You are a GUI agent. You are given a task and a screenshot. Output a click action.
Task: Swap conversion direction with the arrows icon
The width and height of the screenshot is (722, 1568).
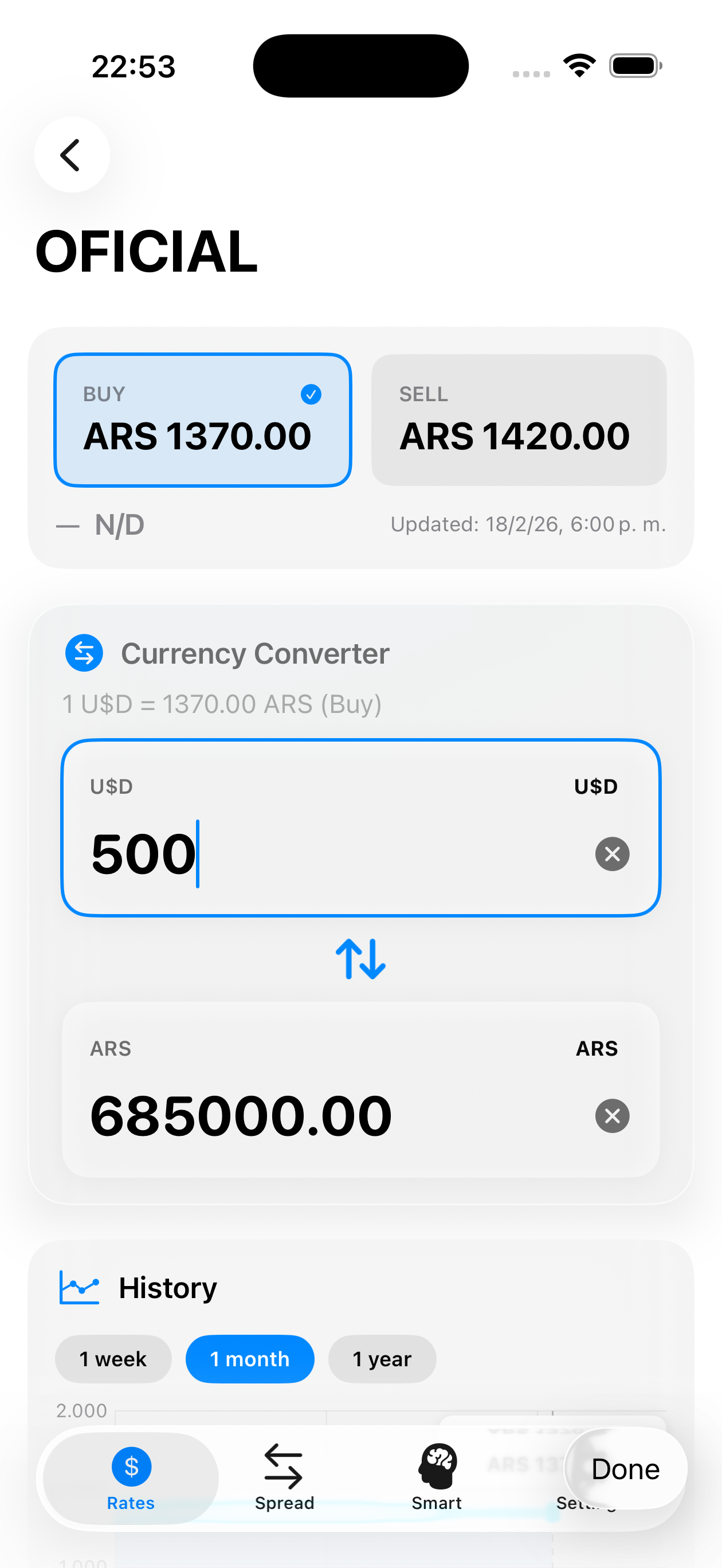tap(360, 959)
